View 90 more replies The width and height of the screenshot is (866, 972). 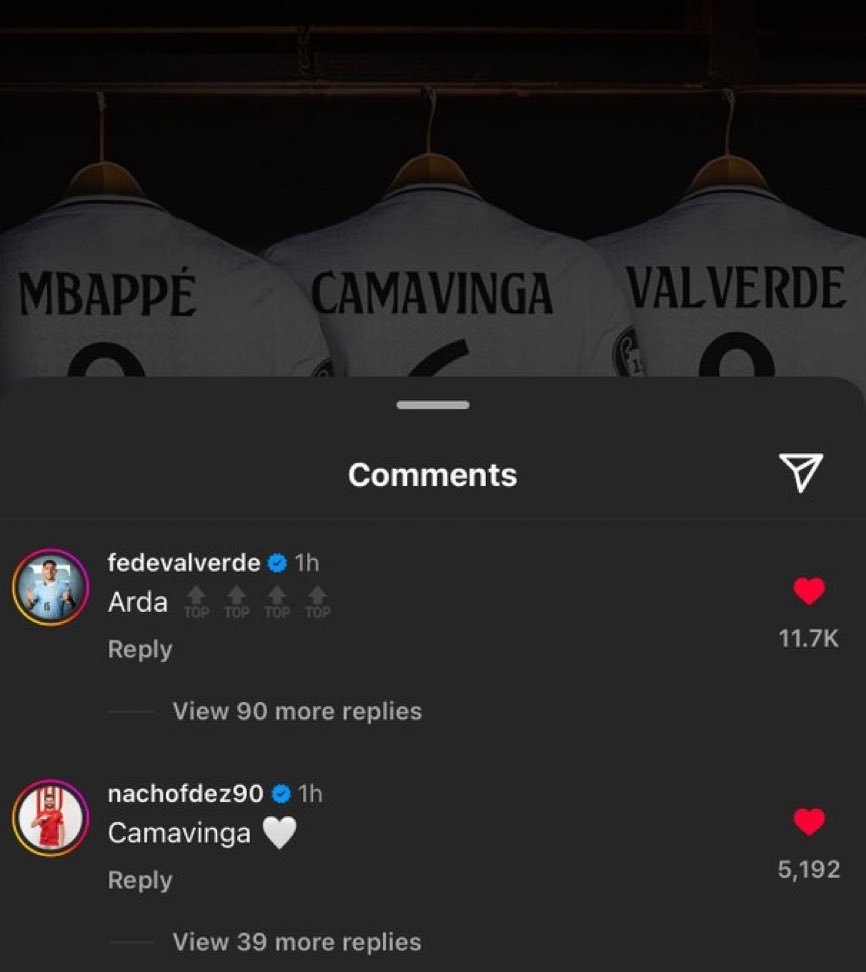click(x=297, y=711)
